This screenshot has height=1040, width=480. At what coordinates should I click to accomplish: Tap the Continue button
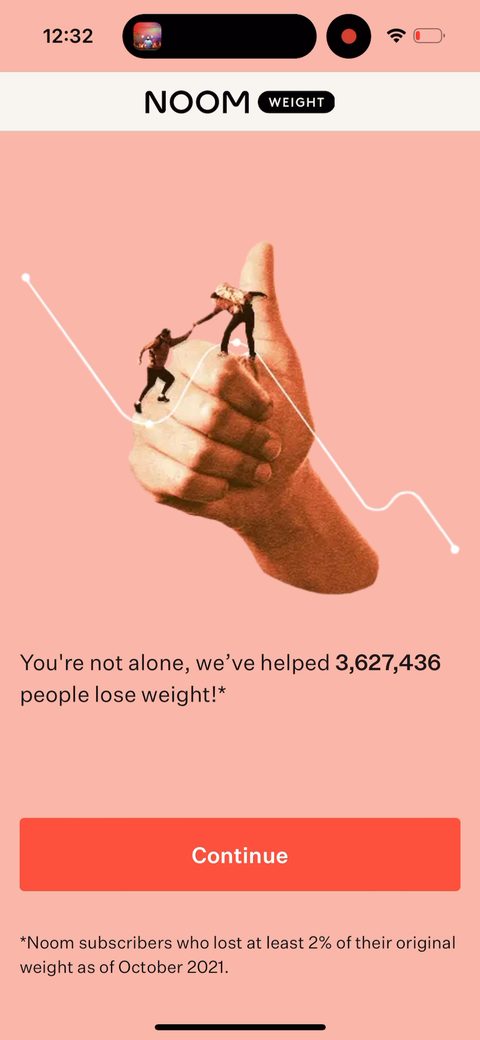[240, 854]
